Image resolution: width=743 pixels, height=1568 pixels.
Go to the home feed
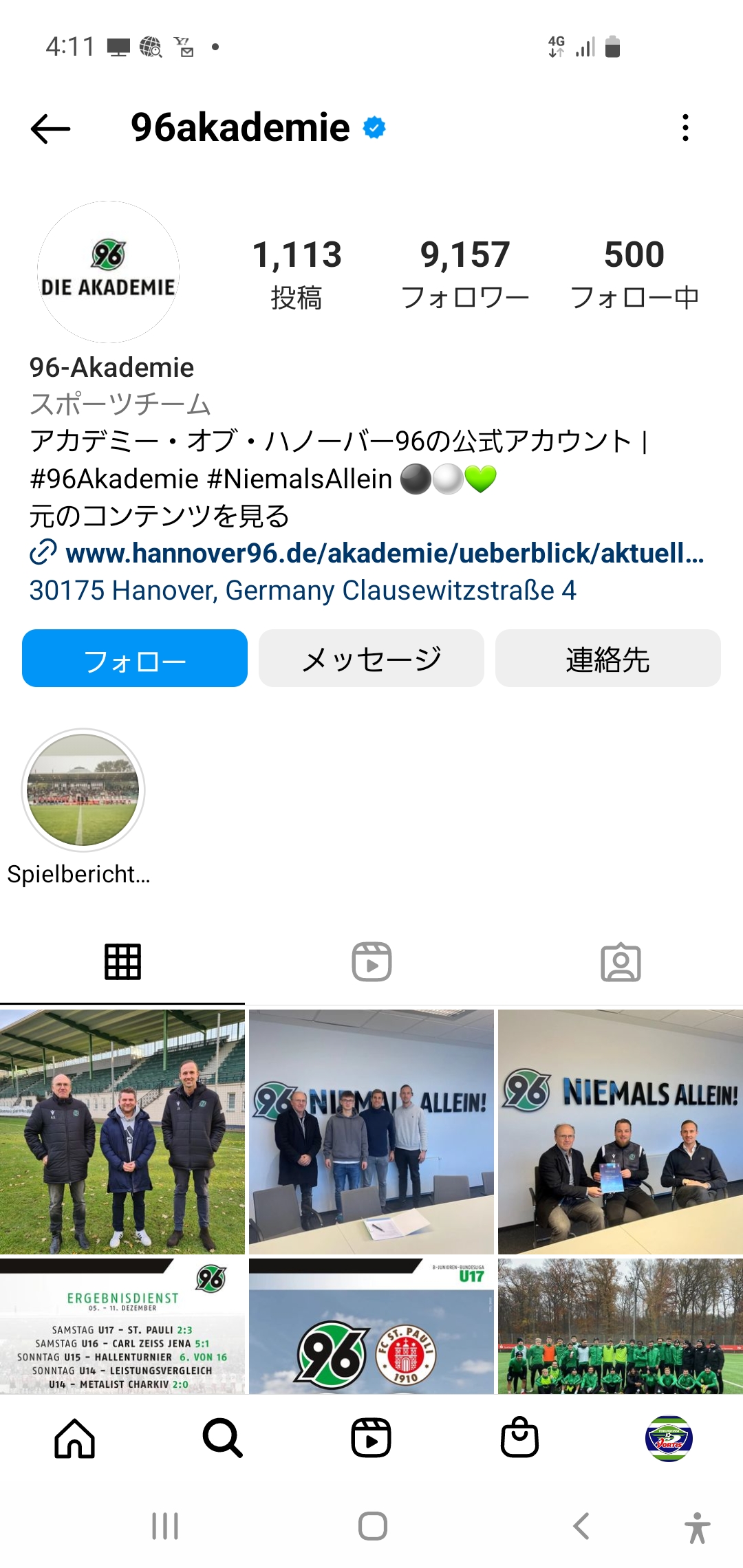pyautogui.click(x=74, y=1438)
